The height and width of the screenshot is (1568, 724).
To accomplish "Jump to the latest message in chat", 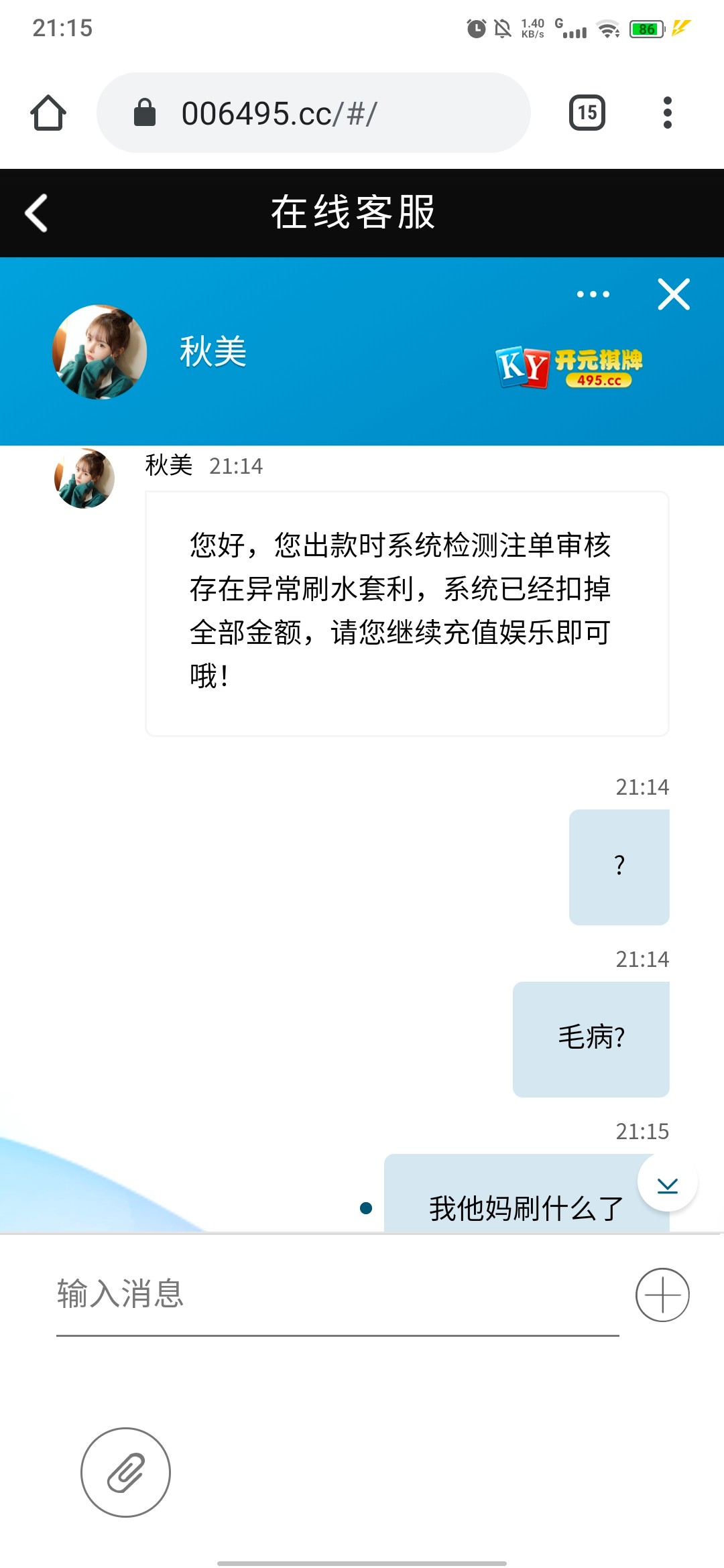I will point(667,1184).
